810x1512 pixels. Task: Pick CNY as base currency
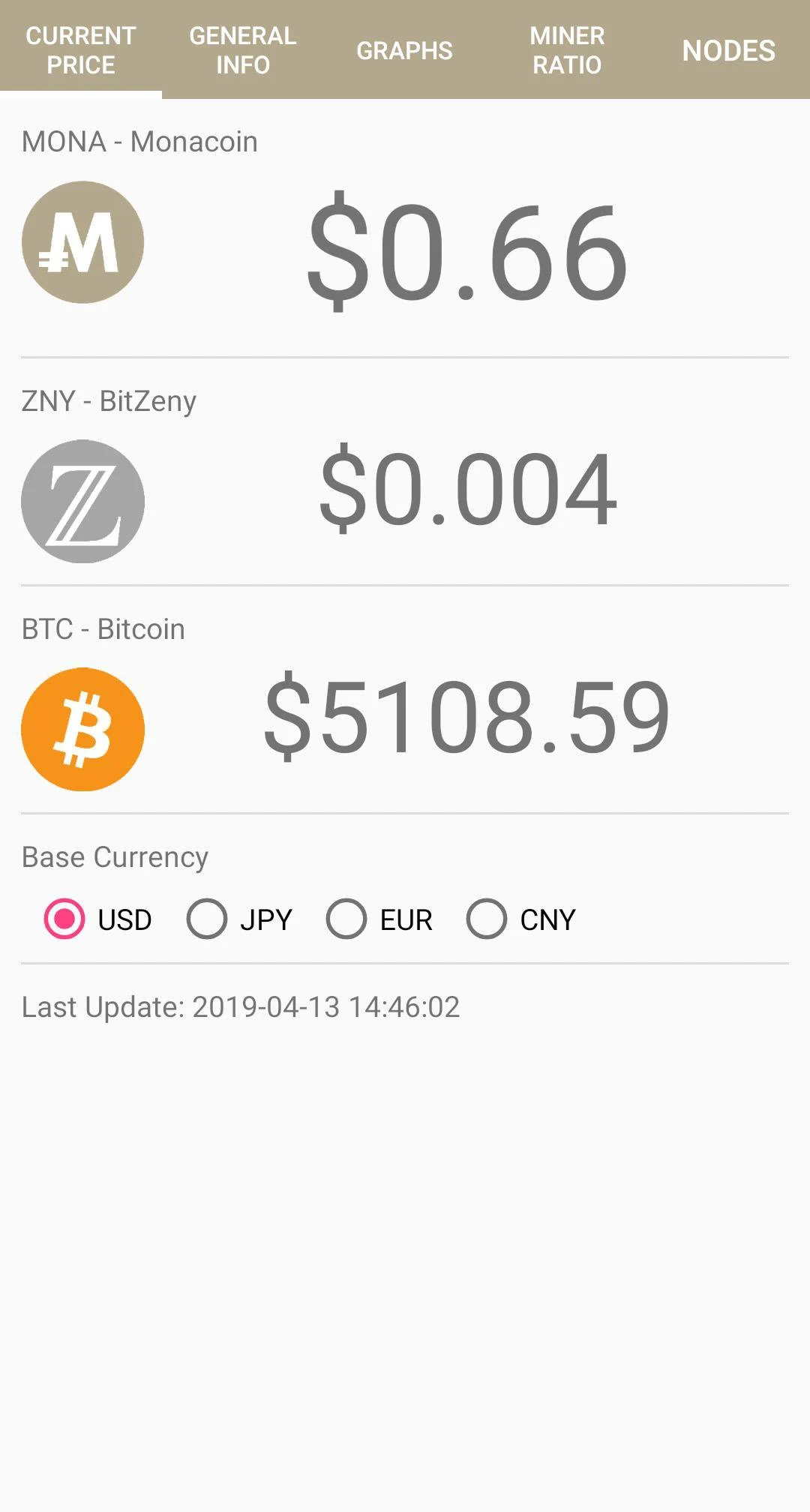[x=520, y=919]
